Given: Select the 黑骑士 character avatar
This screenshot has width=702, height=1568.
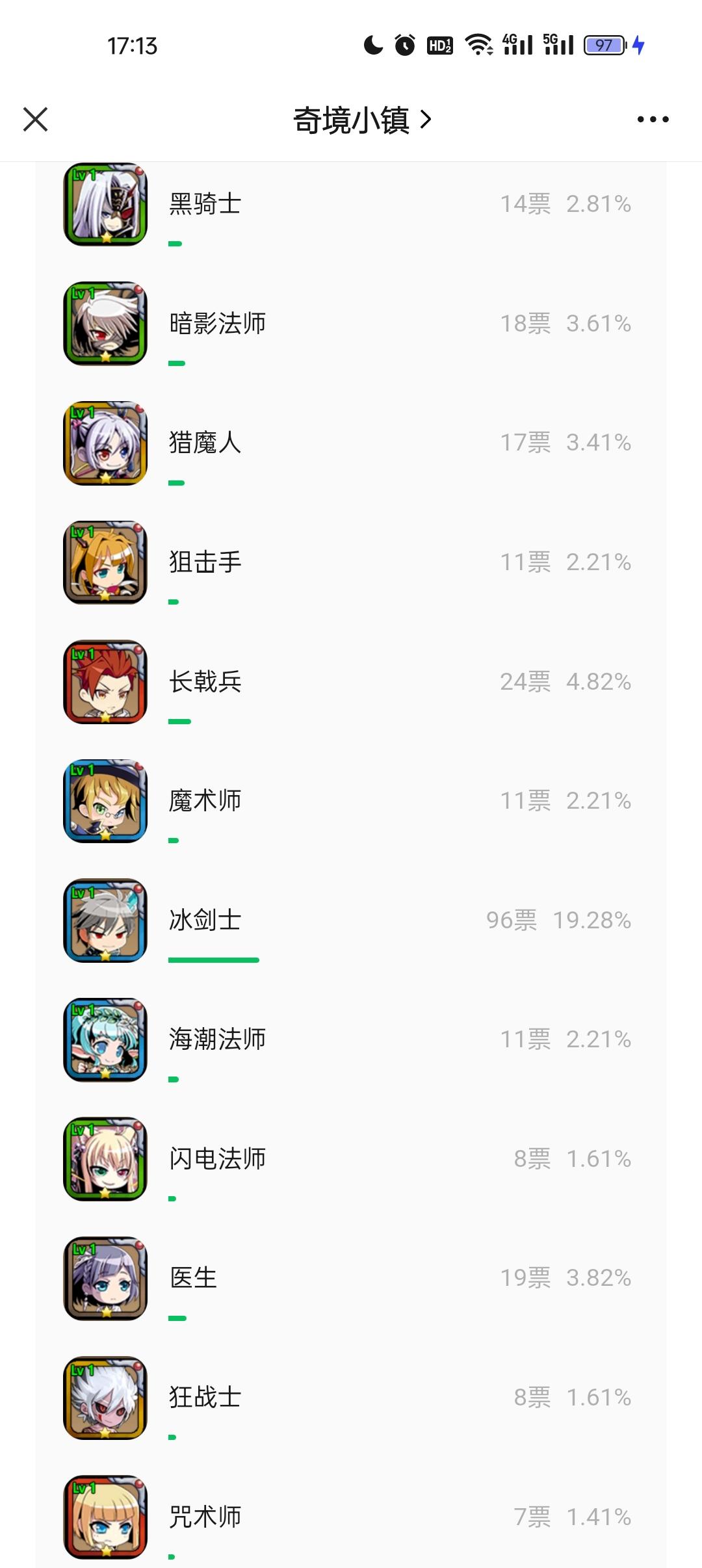Looking at the screenshot, I should [105, 203].
